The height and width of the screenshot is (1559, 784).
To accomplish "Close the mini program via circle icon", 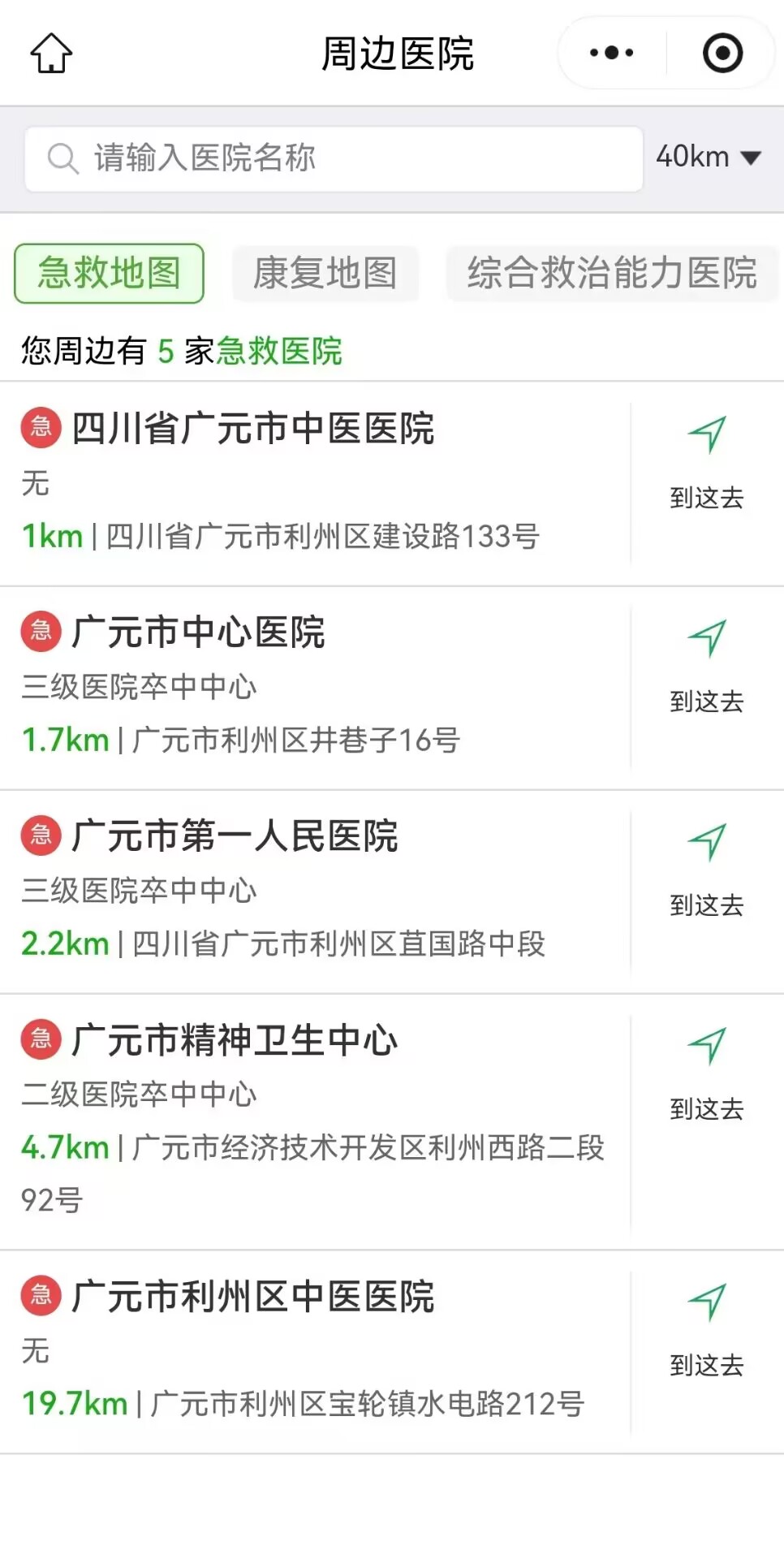I will tap(722, 54).
